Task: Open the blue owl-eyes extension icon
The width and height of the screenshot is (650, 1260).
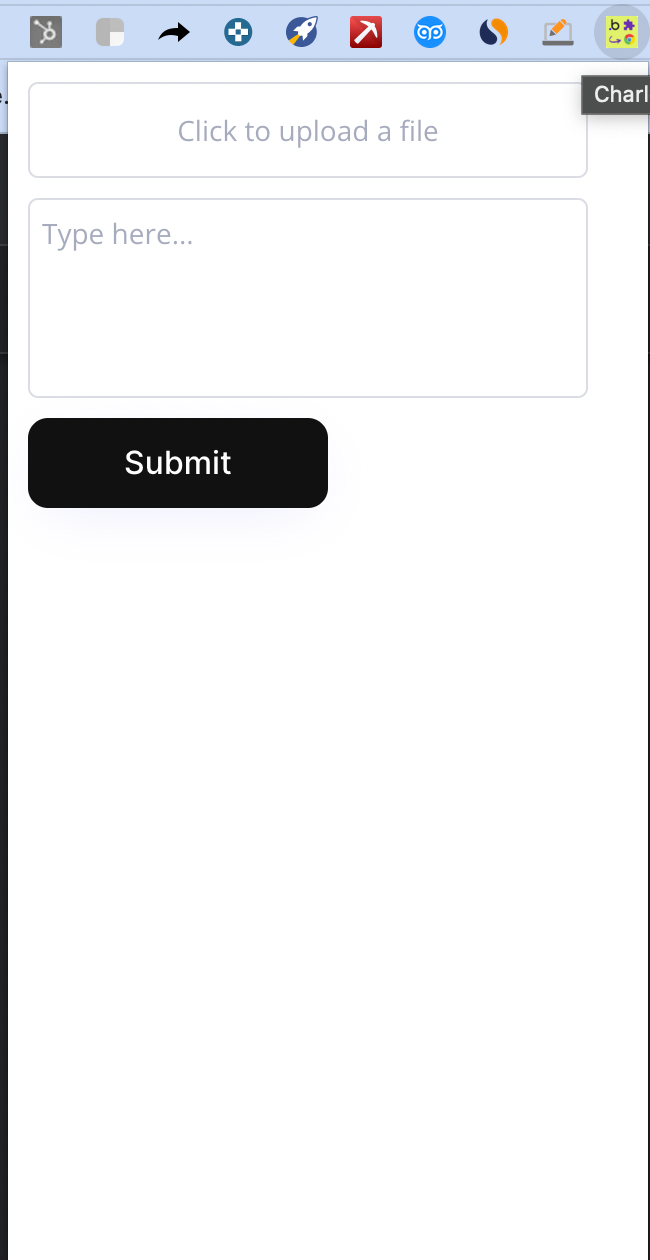Action: point(430,33)
